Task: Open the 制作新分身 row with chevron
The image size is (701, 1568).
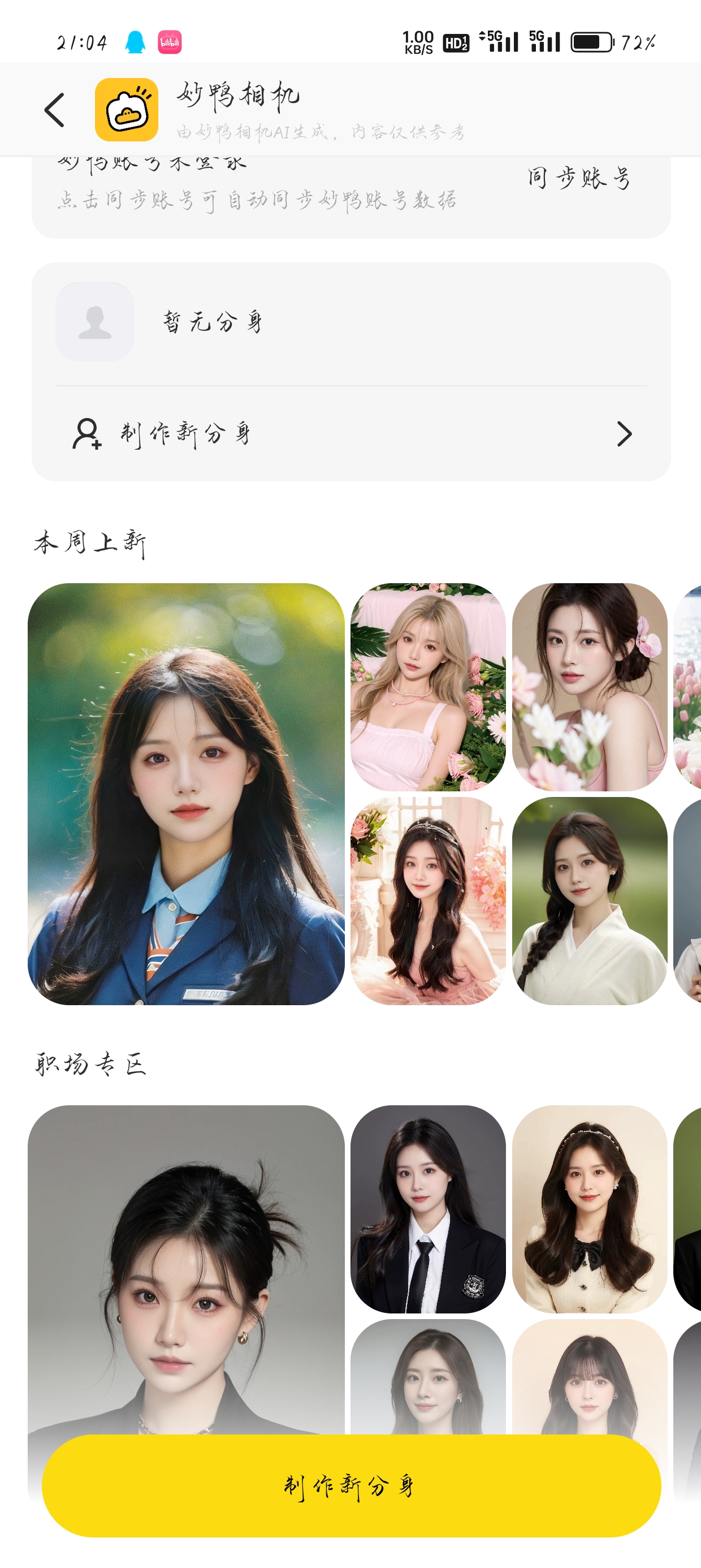Action: pyautogui.click(x=351, y=434)
